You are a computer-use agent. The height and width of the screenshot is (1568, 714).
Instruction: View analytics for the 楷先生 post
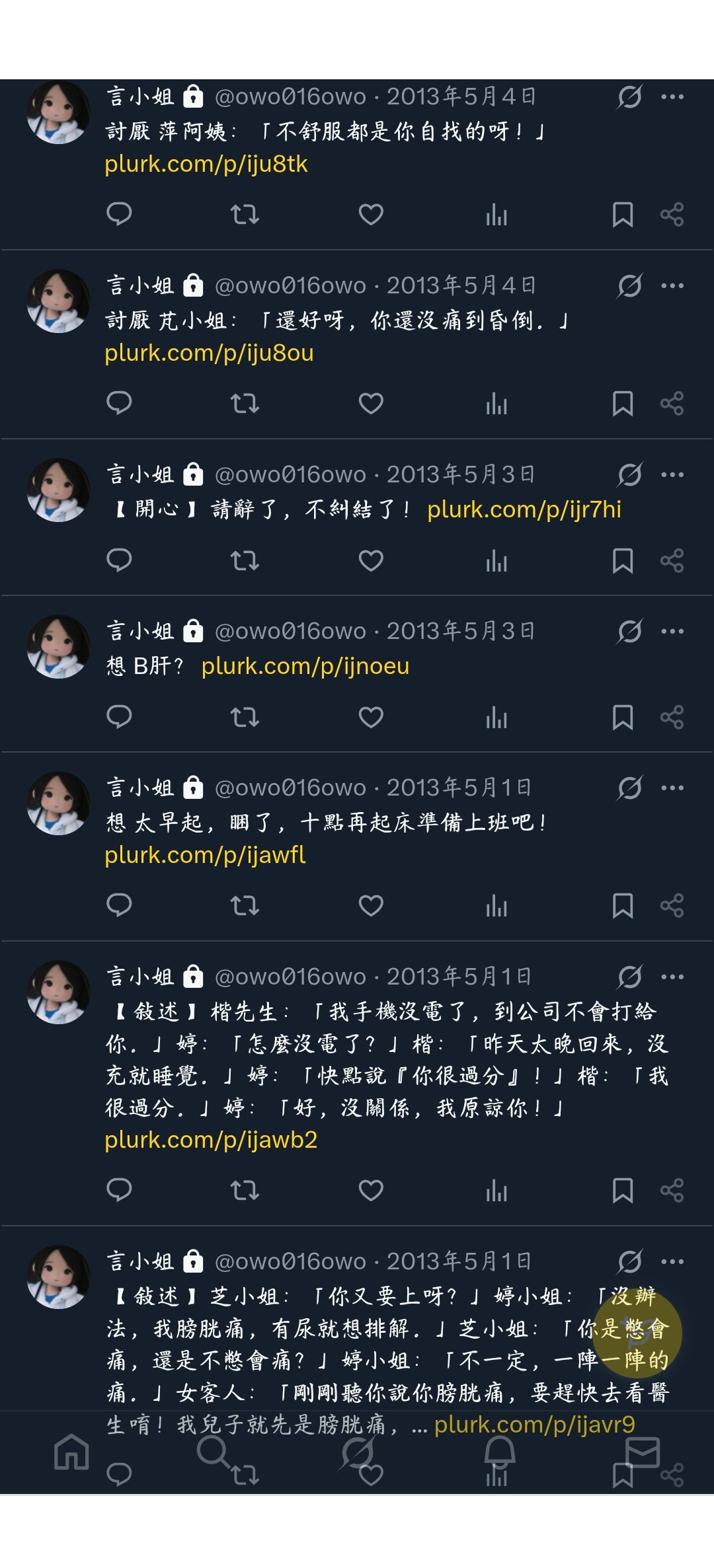click(496, 1191)
